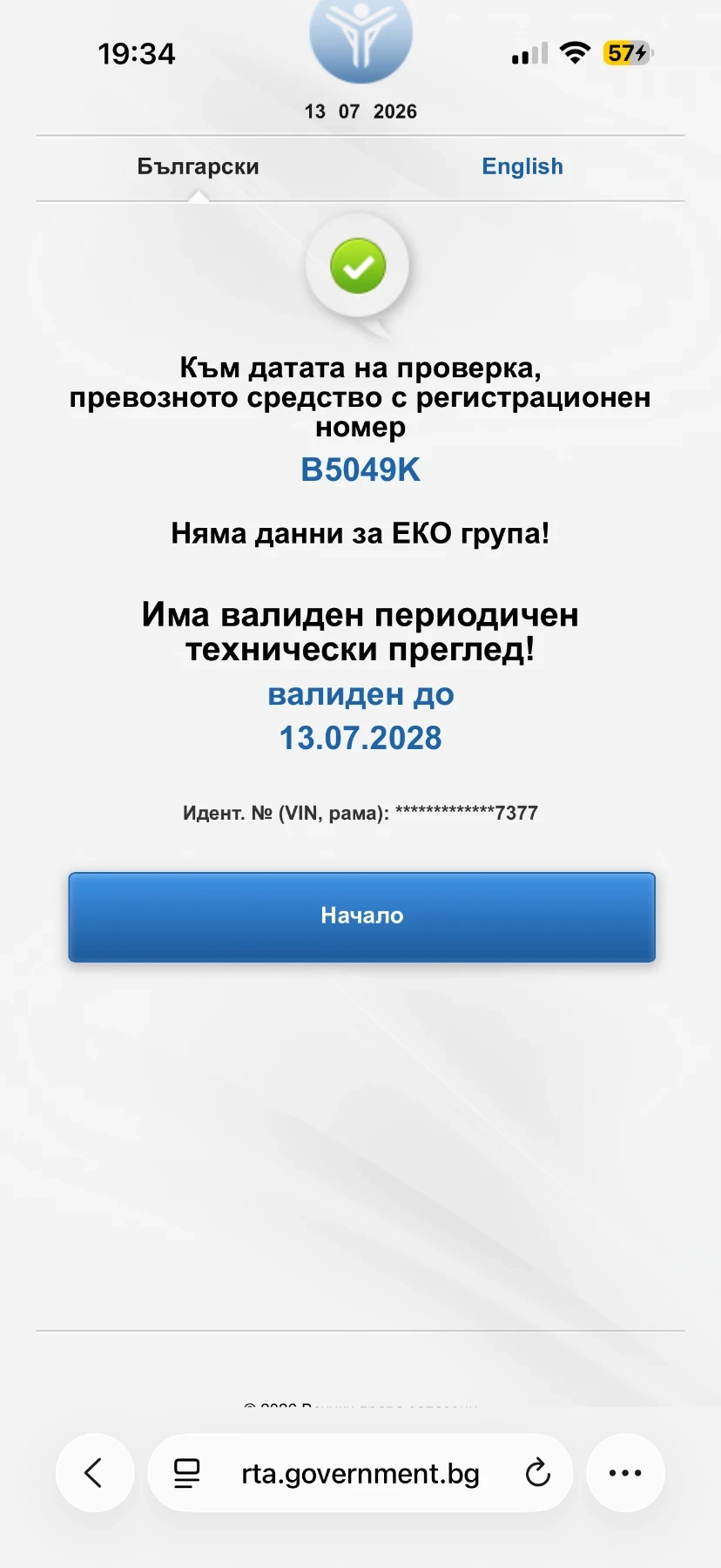Open the page settings icon in address bar
Screen dimensions: 721x1568
click(x=186, y=1473)
